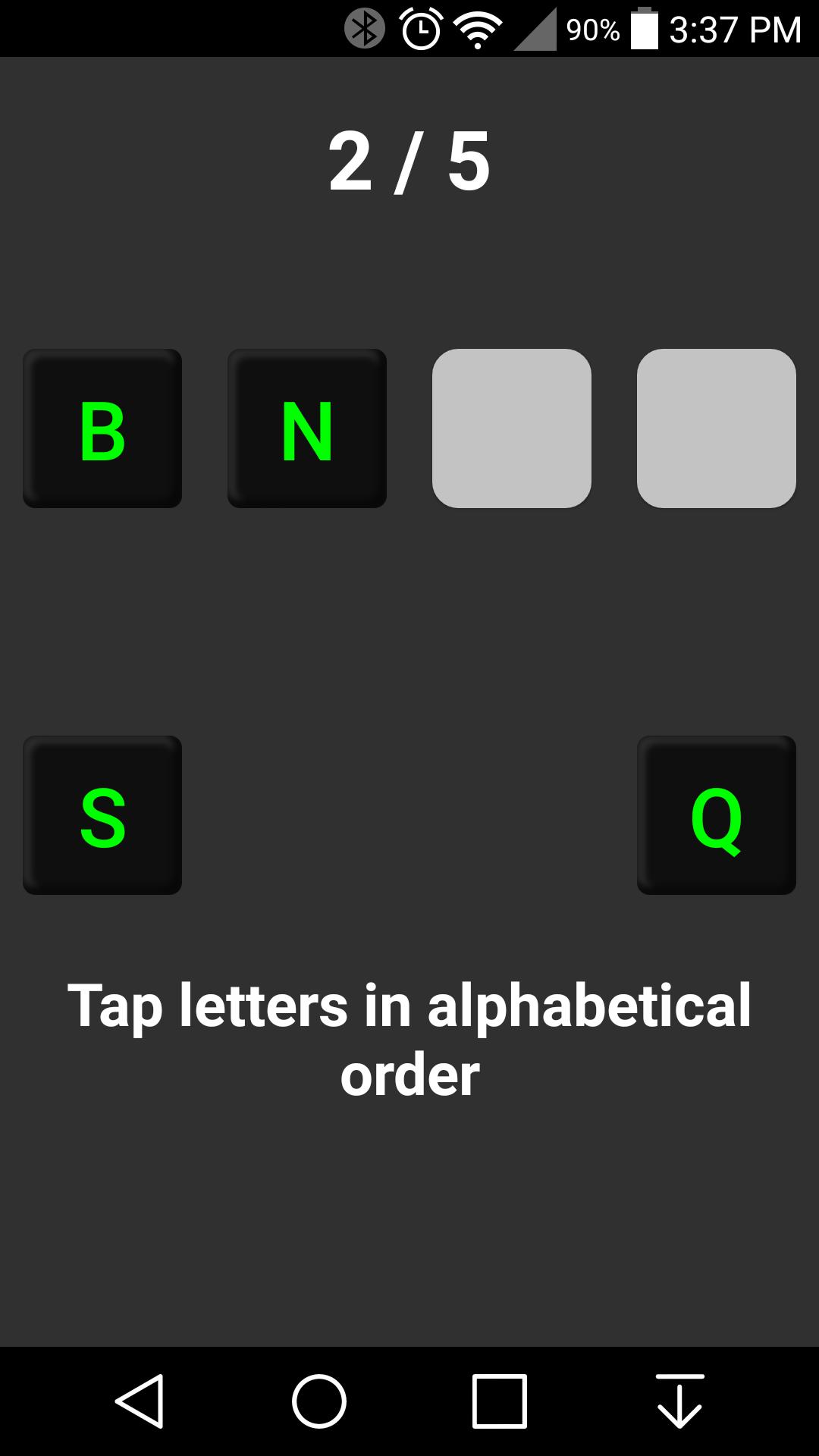Select the letter S tile
This screenshot has height=1456, width=819.
tap(102, 815)
